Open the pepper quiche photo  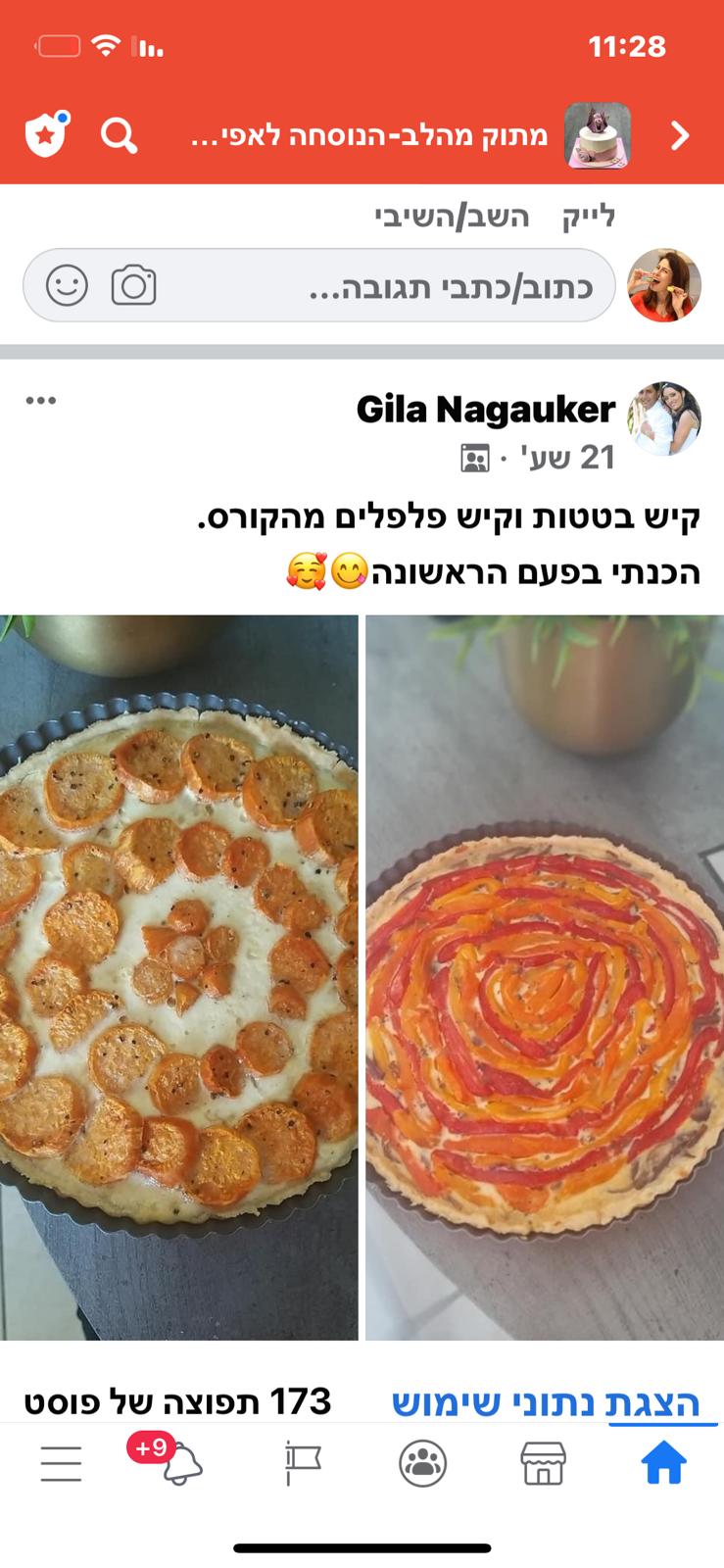[x=545, y=976]
